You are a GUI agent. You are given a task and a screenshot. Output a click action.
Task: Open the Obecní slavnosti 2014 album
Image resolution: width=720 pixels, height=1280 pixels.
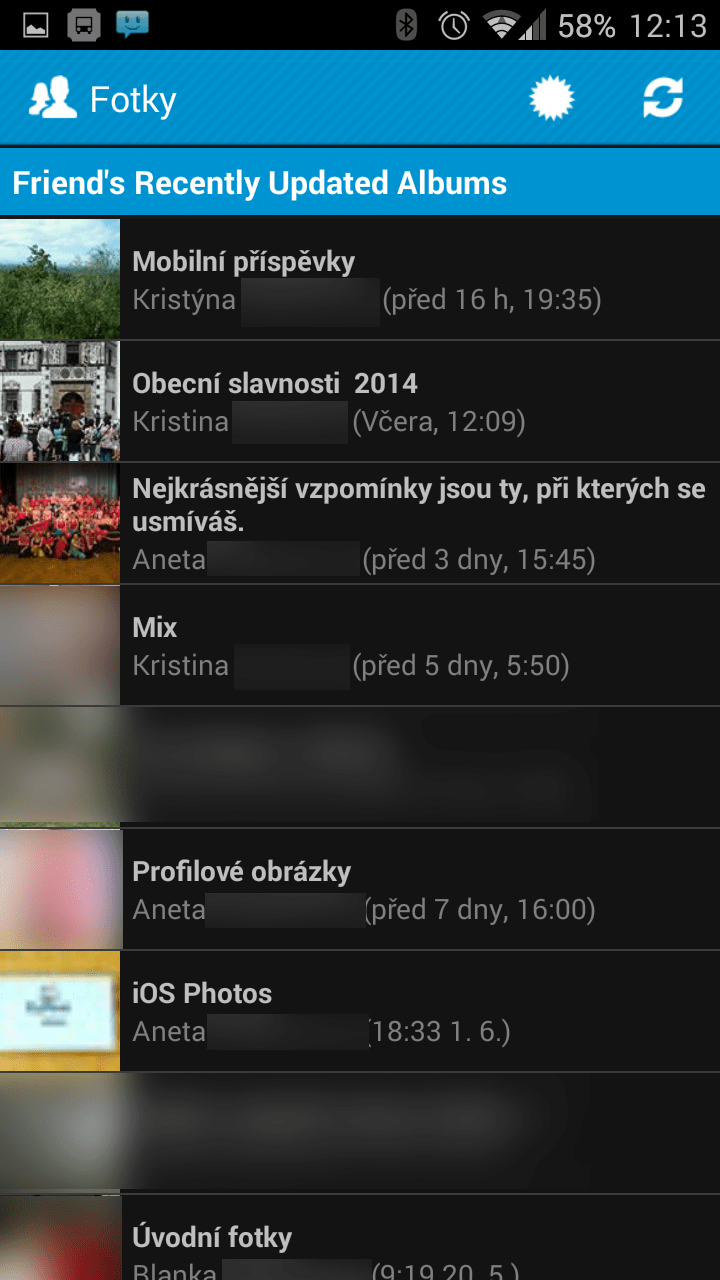pyautogui.click(x=360, y=401)
